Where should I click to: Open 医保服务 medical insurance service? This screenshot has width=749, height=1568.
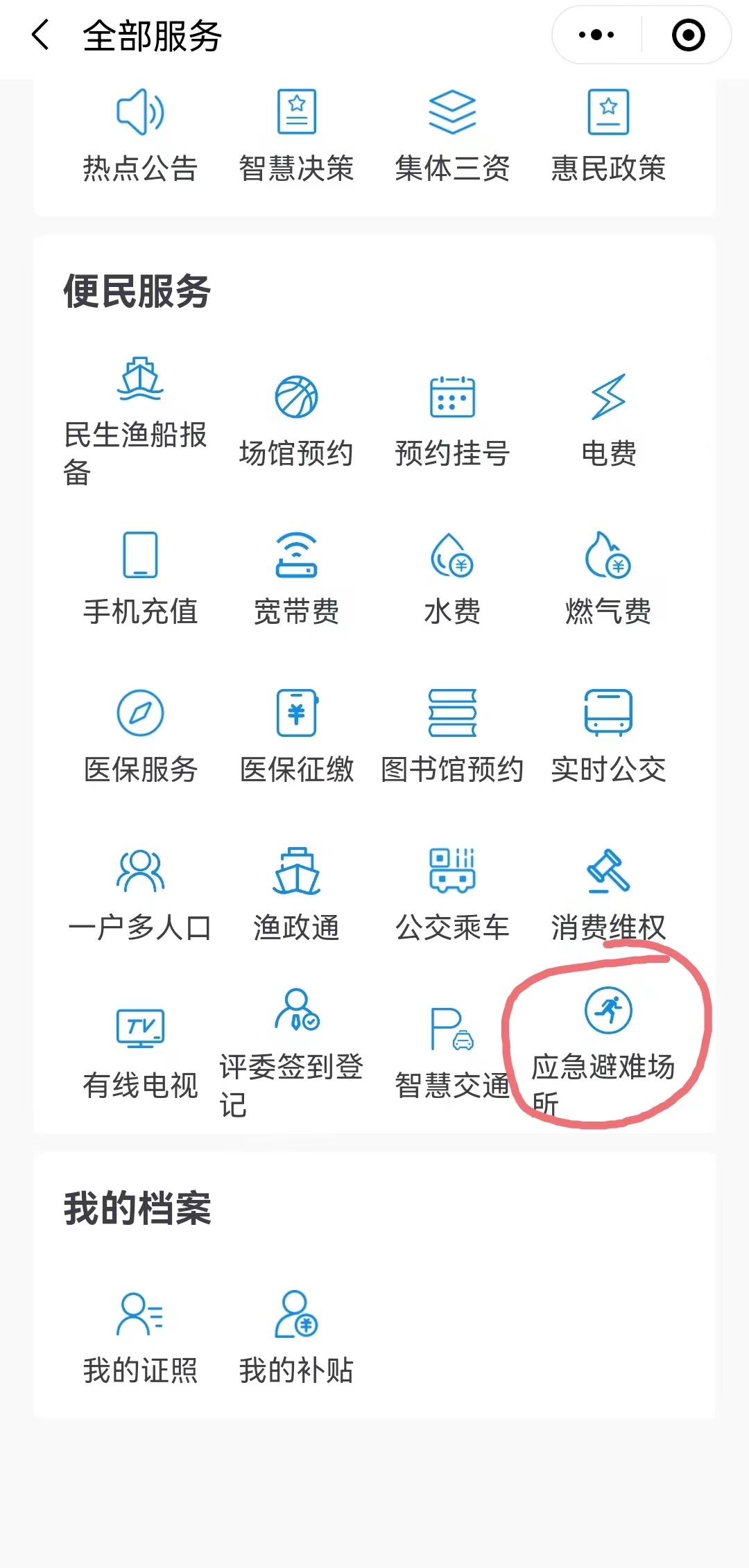pyautogui.click(x=140, y=736)
